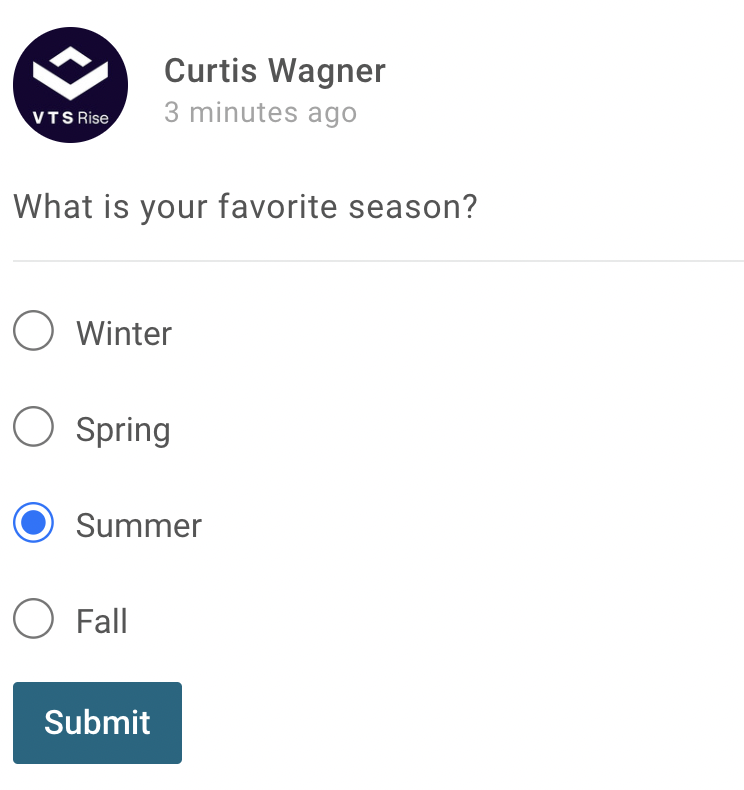Viewport: 744px width, 790px height.
Task: Pick the Fall option
Action: pos(34,620)
